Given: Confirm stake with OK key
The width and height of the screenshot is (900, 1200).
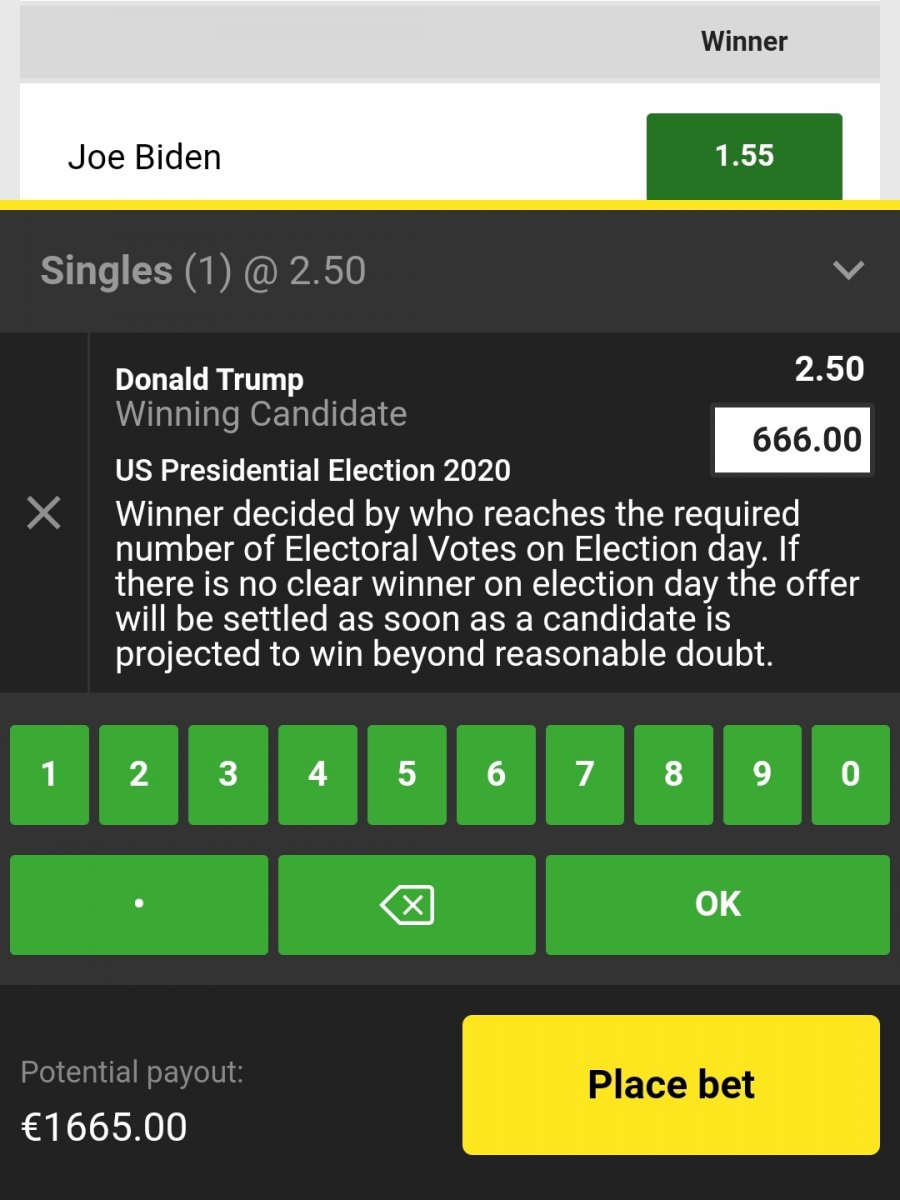Looking at the screenshot, I should click(x=718, y=904).
